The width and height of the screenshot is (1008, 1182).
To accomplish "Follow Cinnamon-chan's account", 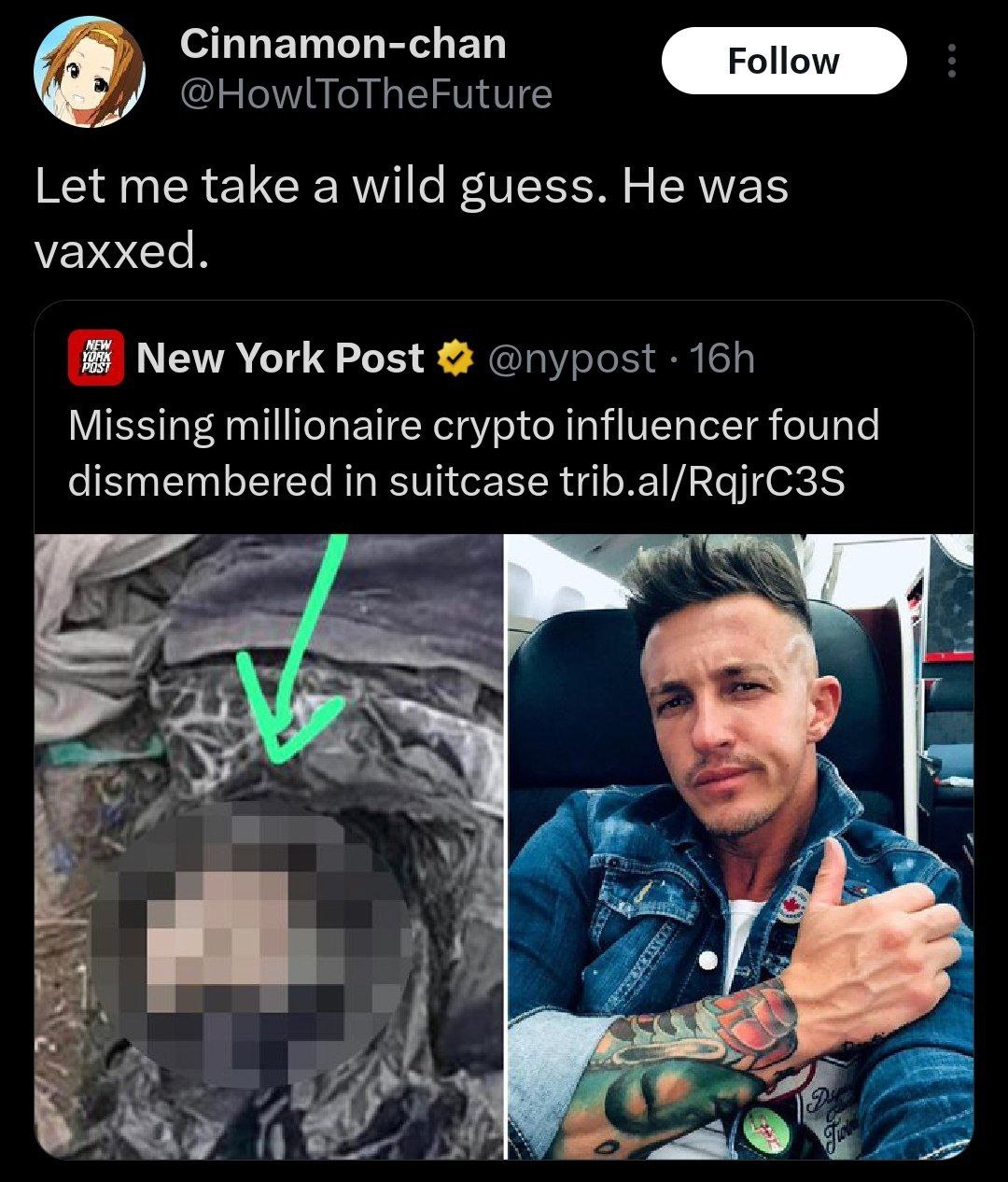I will pos(783,62).
